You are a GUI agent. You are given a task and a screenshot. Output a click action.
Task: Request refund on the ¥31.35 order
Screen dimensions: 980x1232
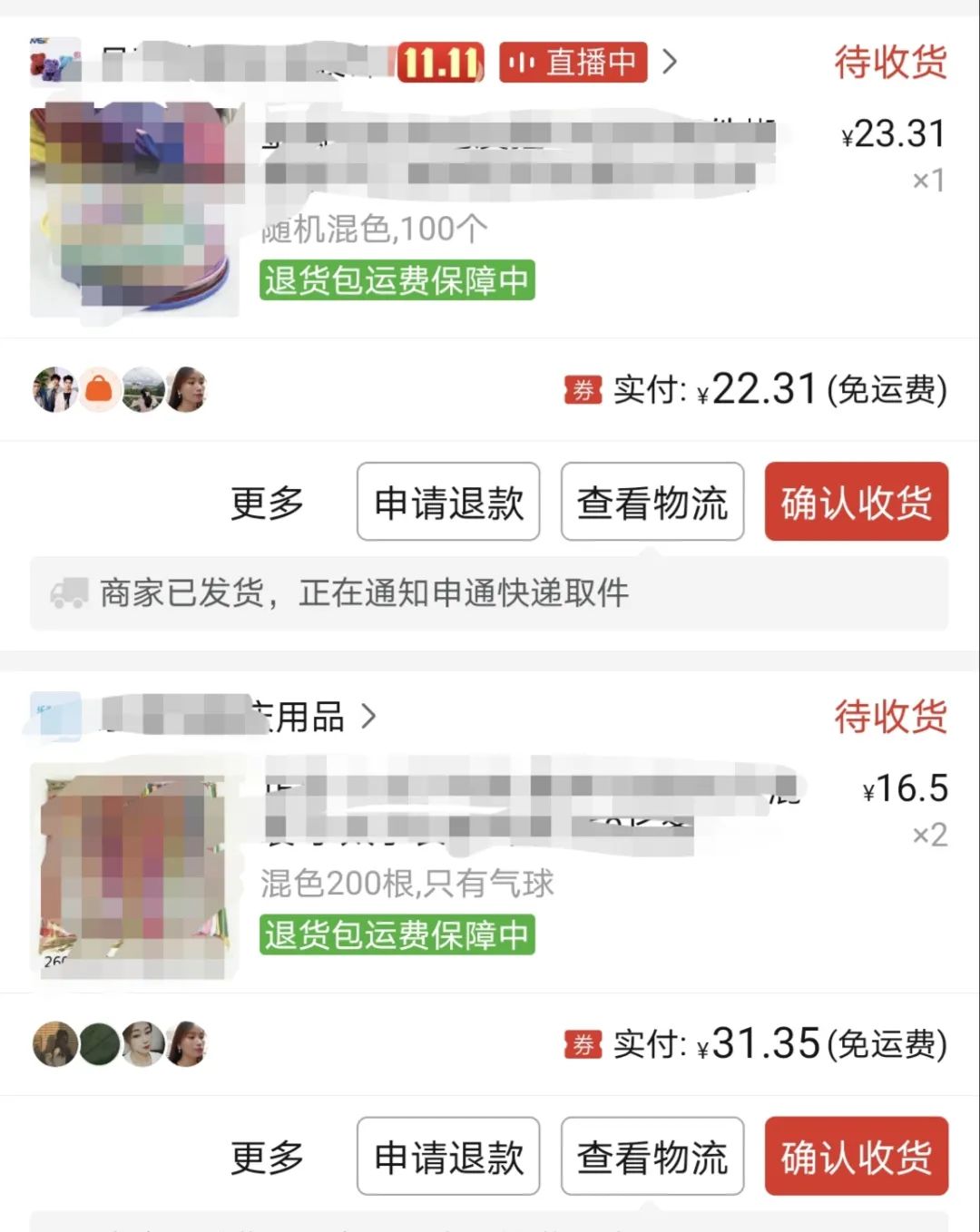(x=448, y=1157)
